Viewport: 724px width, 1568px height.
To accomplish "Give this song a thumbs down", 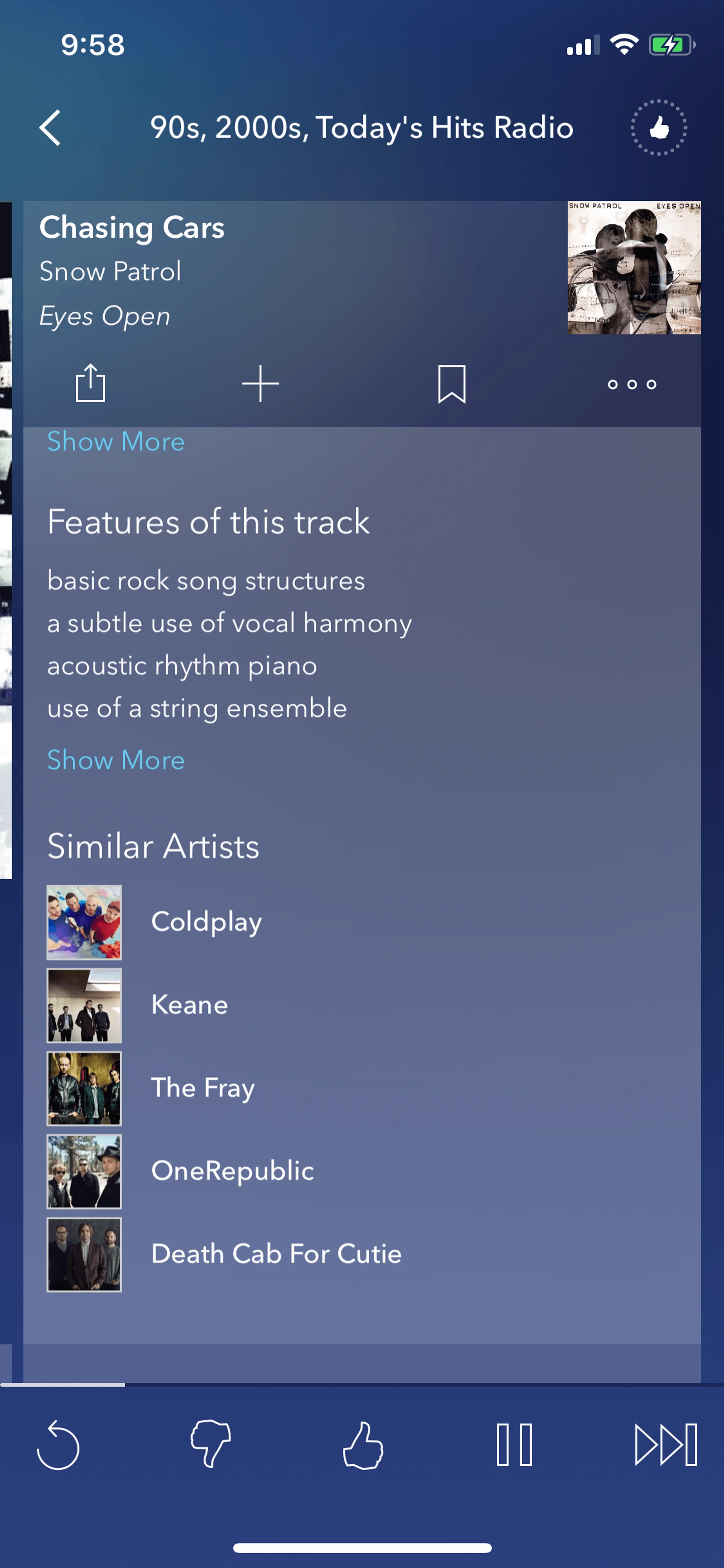I will (x=210, y=1444).
